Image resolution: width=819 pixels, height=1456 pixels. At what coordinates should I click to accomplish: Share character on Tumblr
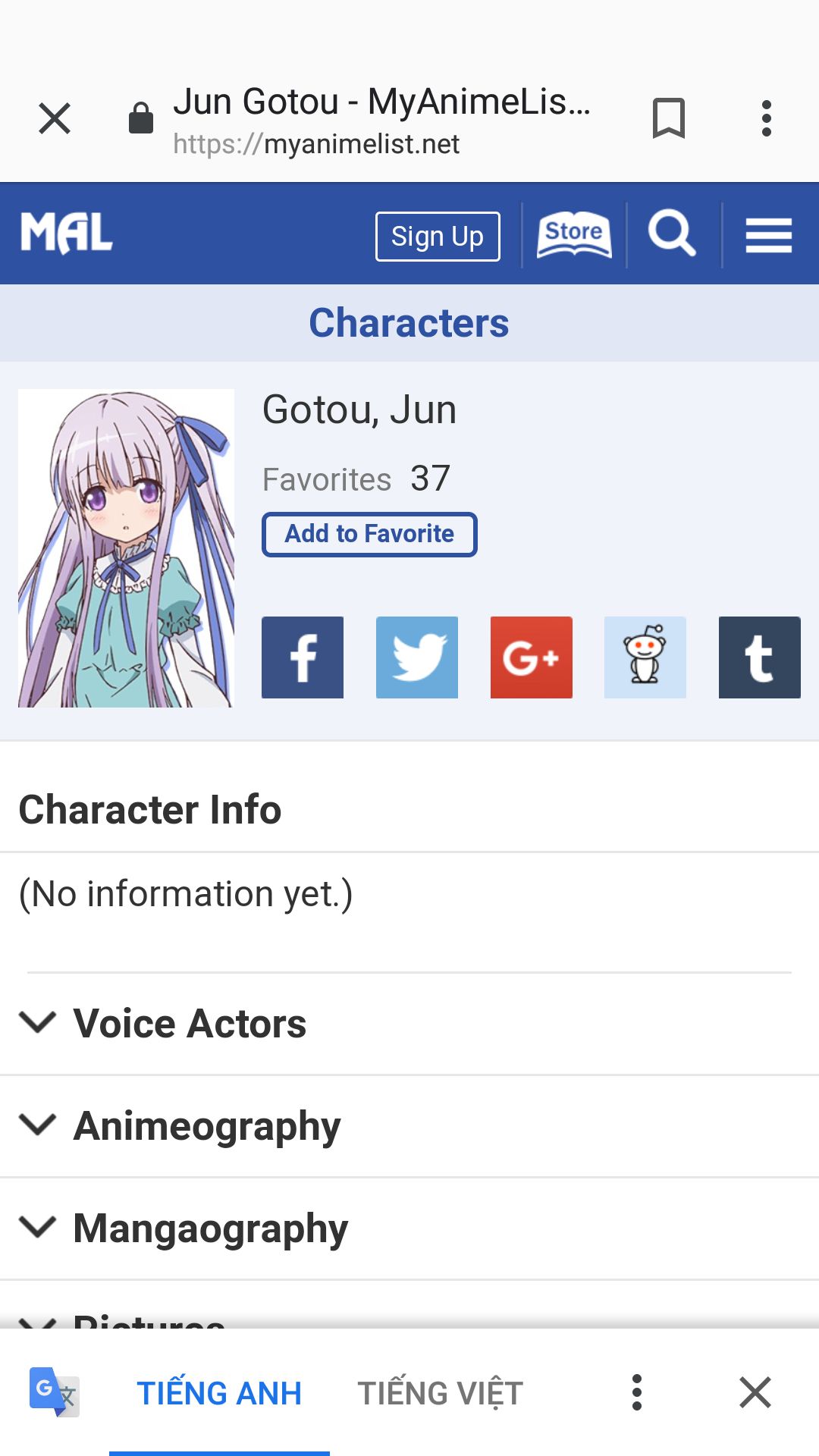[760, 657]
